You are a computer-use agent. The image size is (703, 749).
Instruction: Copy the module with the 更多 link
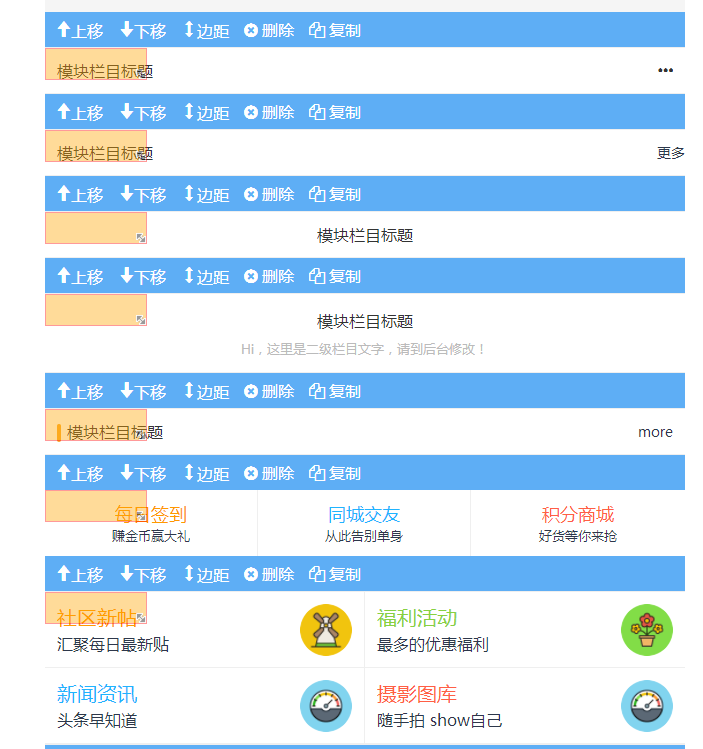point(335,112)
